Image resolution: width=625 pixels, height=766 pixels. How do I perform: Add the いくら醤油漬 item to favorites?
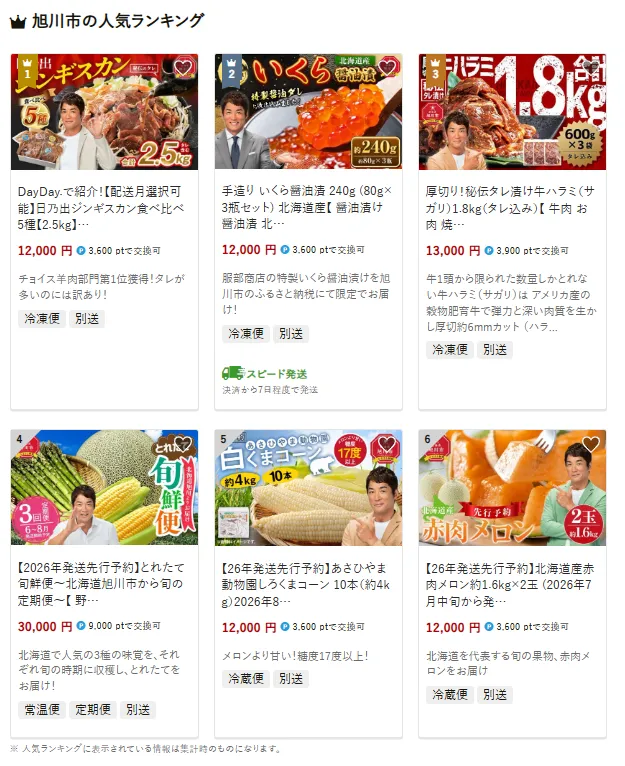(386, 70)
